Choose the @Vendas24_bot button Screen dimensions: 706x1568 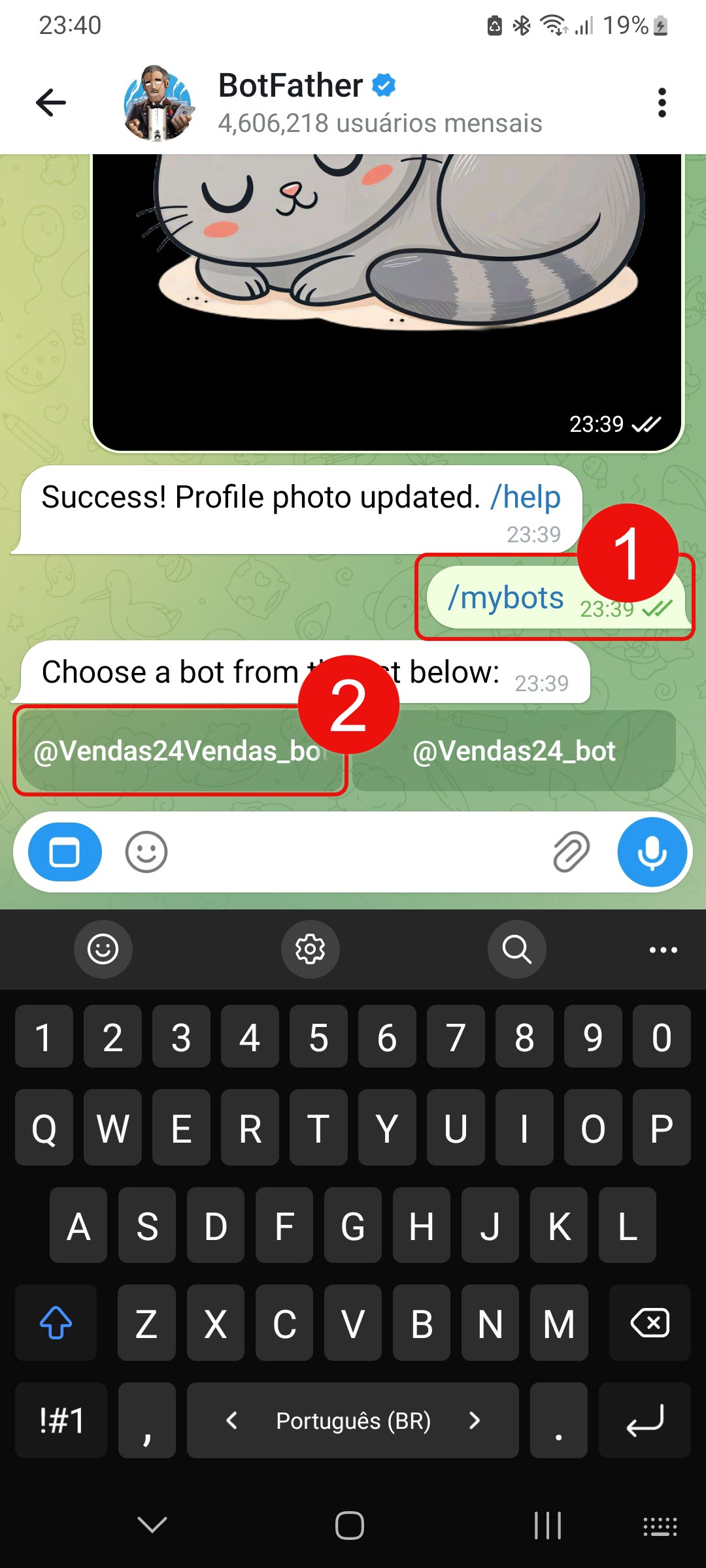pyautogui.click(x=514, y=751)
